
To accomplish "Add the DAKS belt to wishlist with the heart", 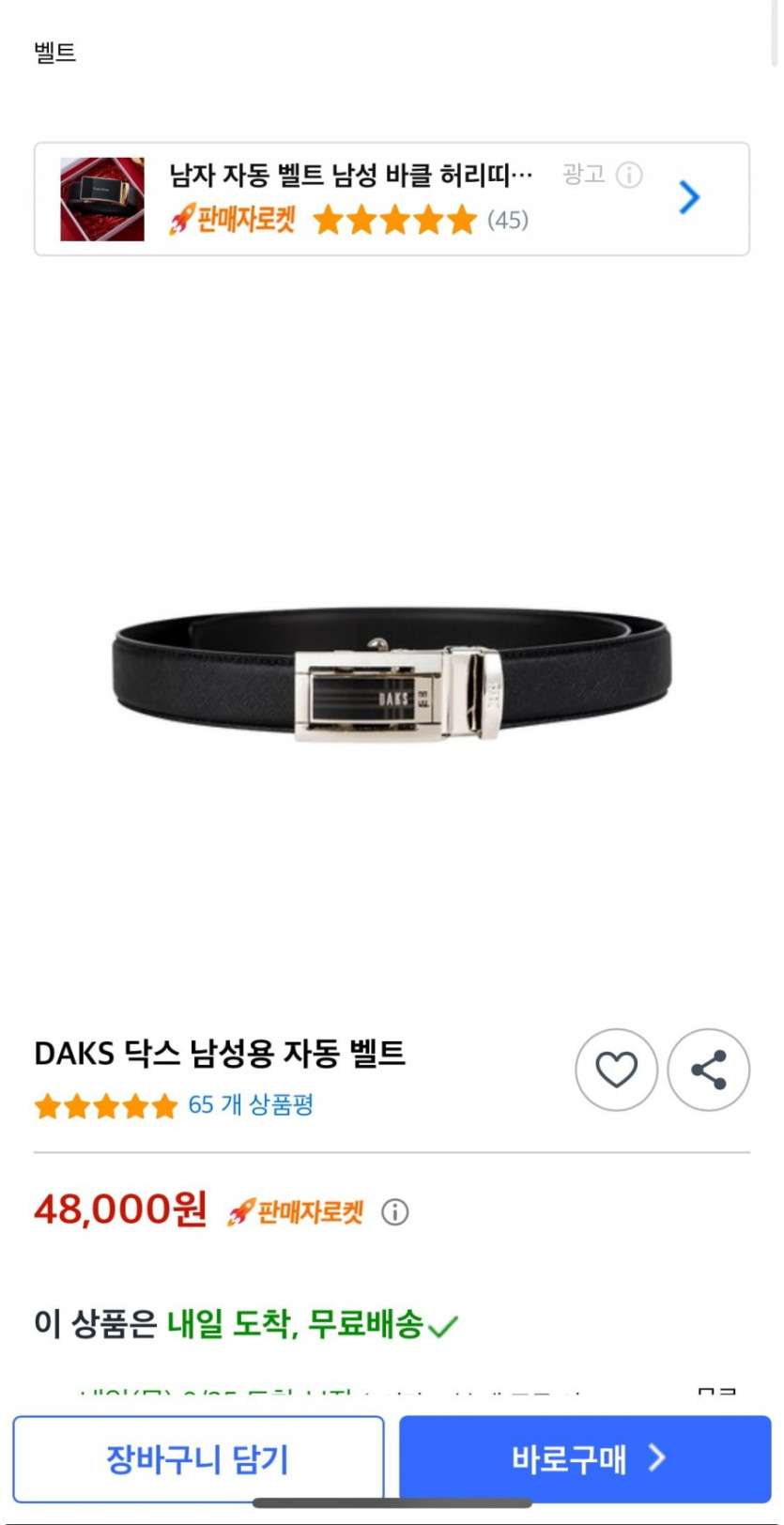I will (616, 1070).
